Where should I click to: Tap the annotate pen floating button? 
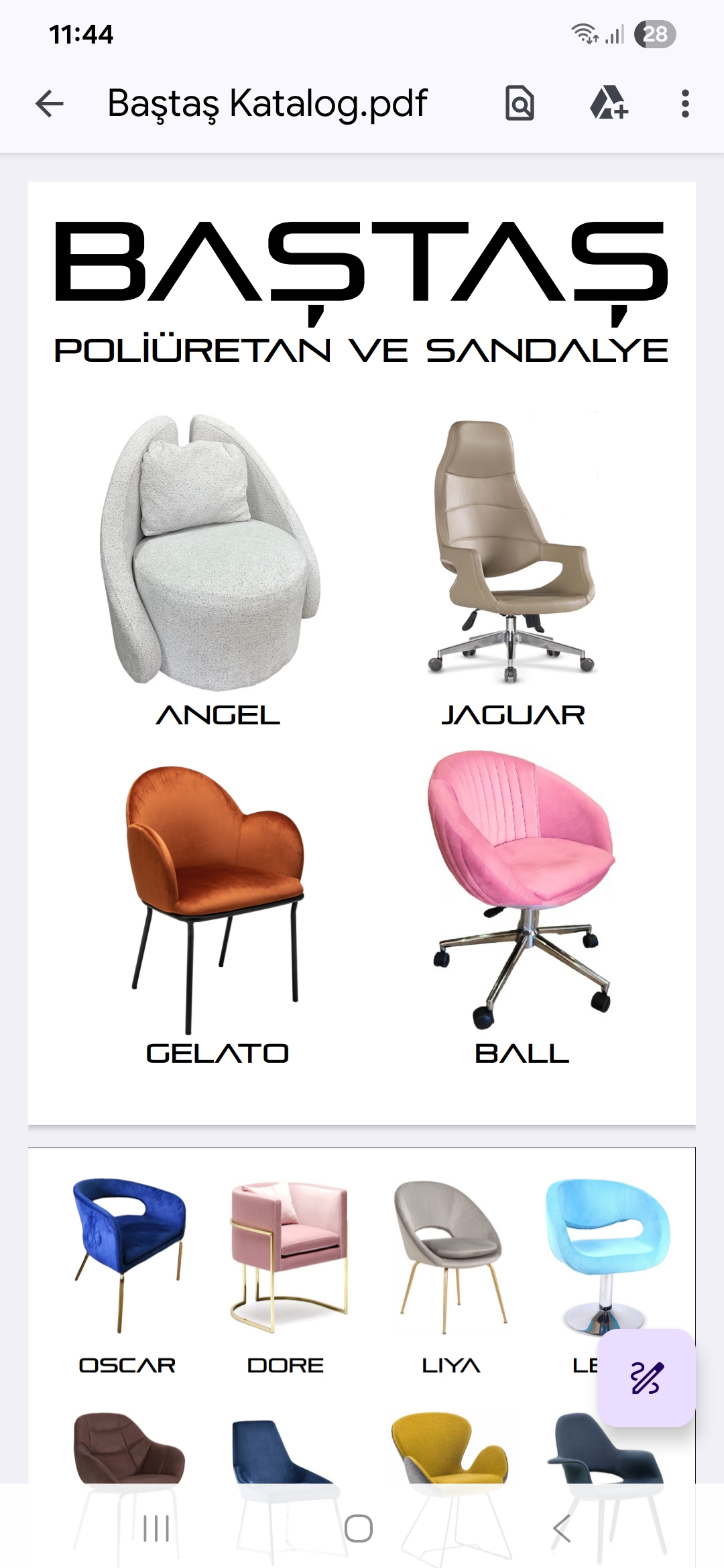(646, 1378)
